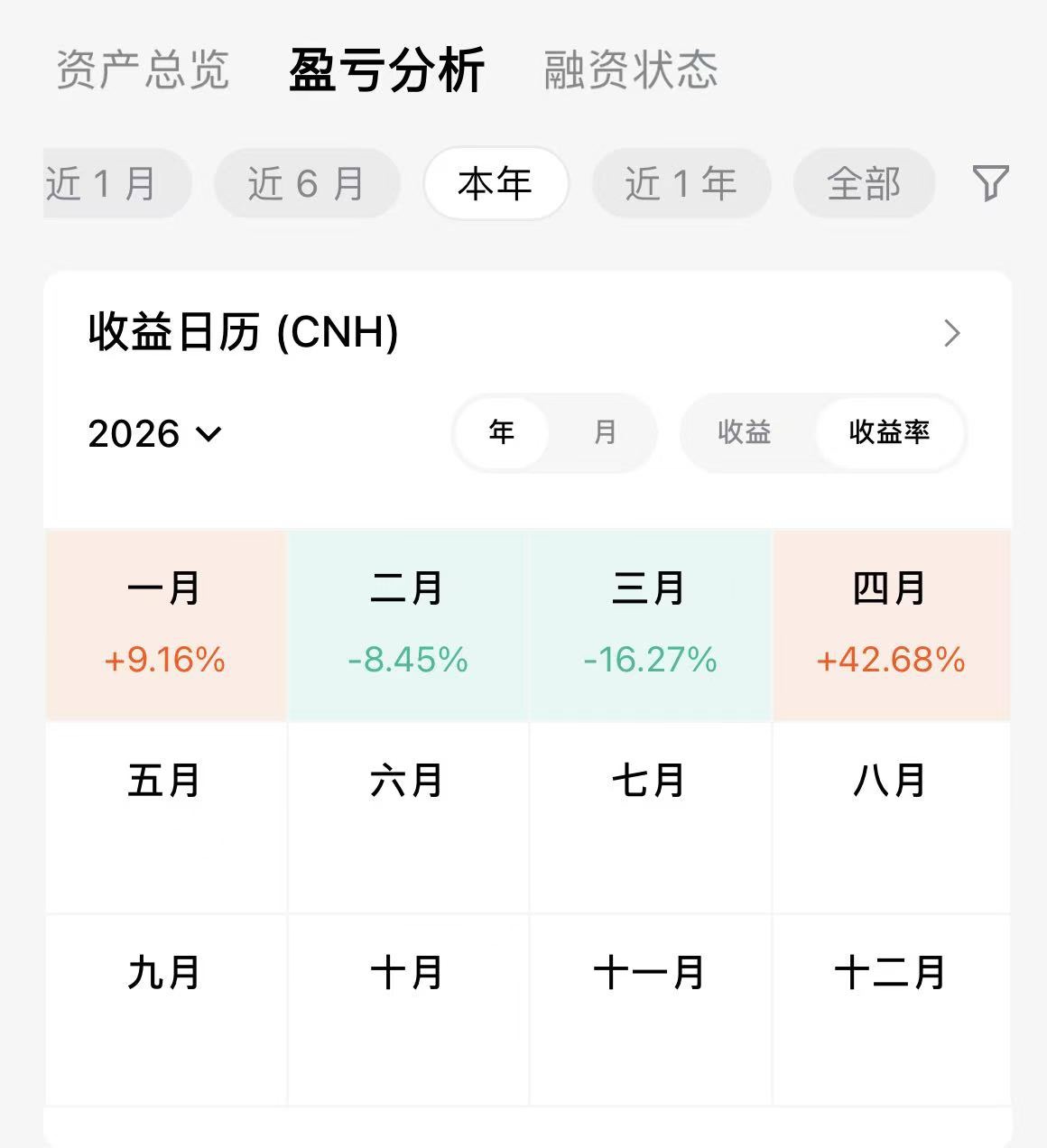
Task: Show 全部 time range
Action: tap(863, 184)
